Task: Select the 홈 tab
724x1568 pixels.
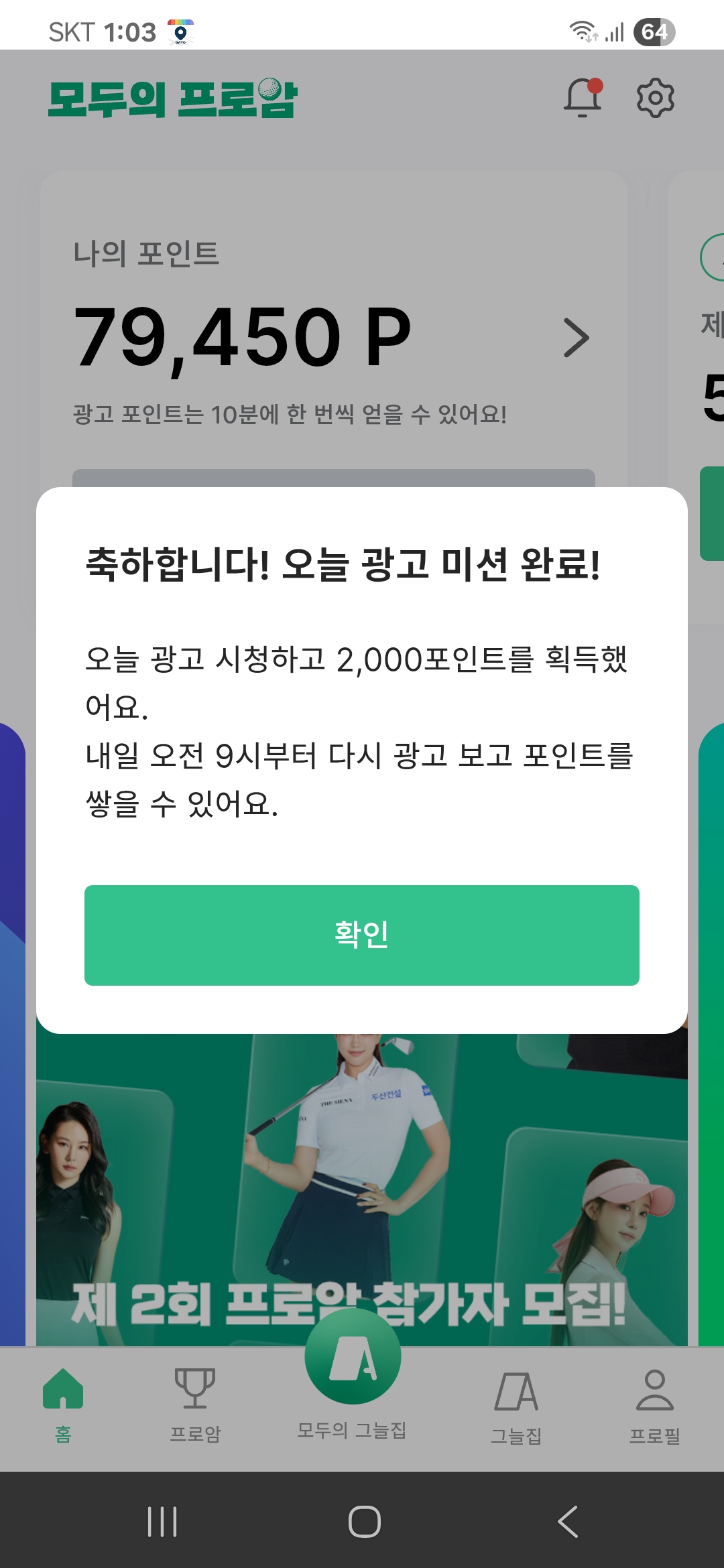Action: coord(63,1404)
